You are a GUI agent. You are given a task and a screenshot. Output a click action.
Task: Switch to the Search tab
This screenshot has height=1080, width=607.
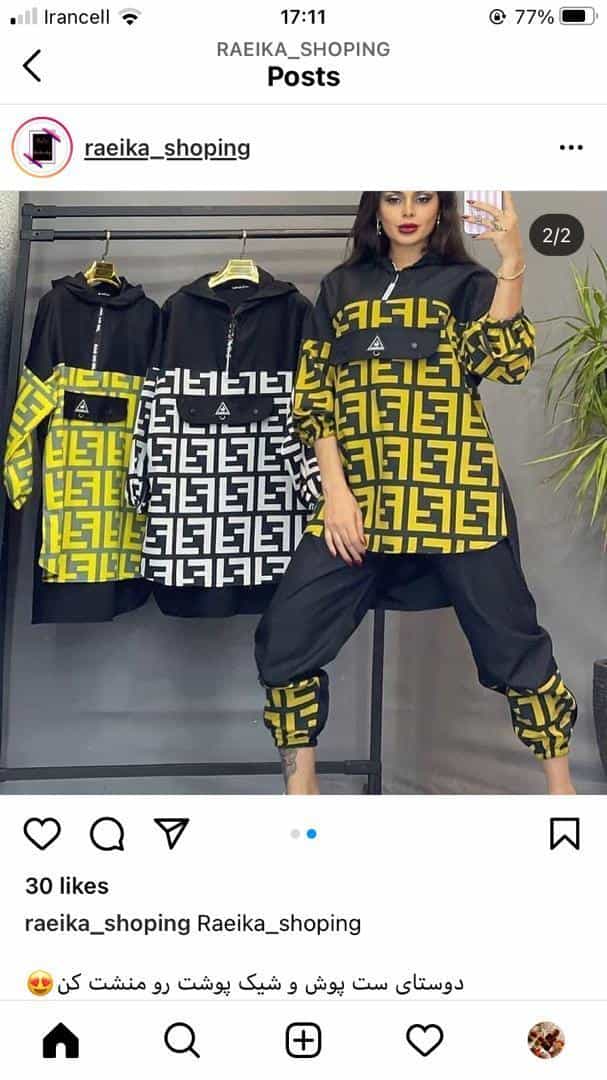click(x=181, y=1041)
